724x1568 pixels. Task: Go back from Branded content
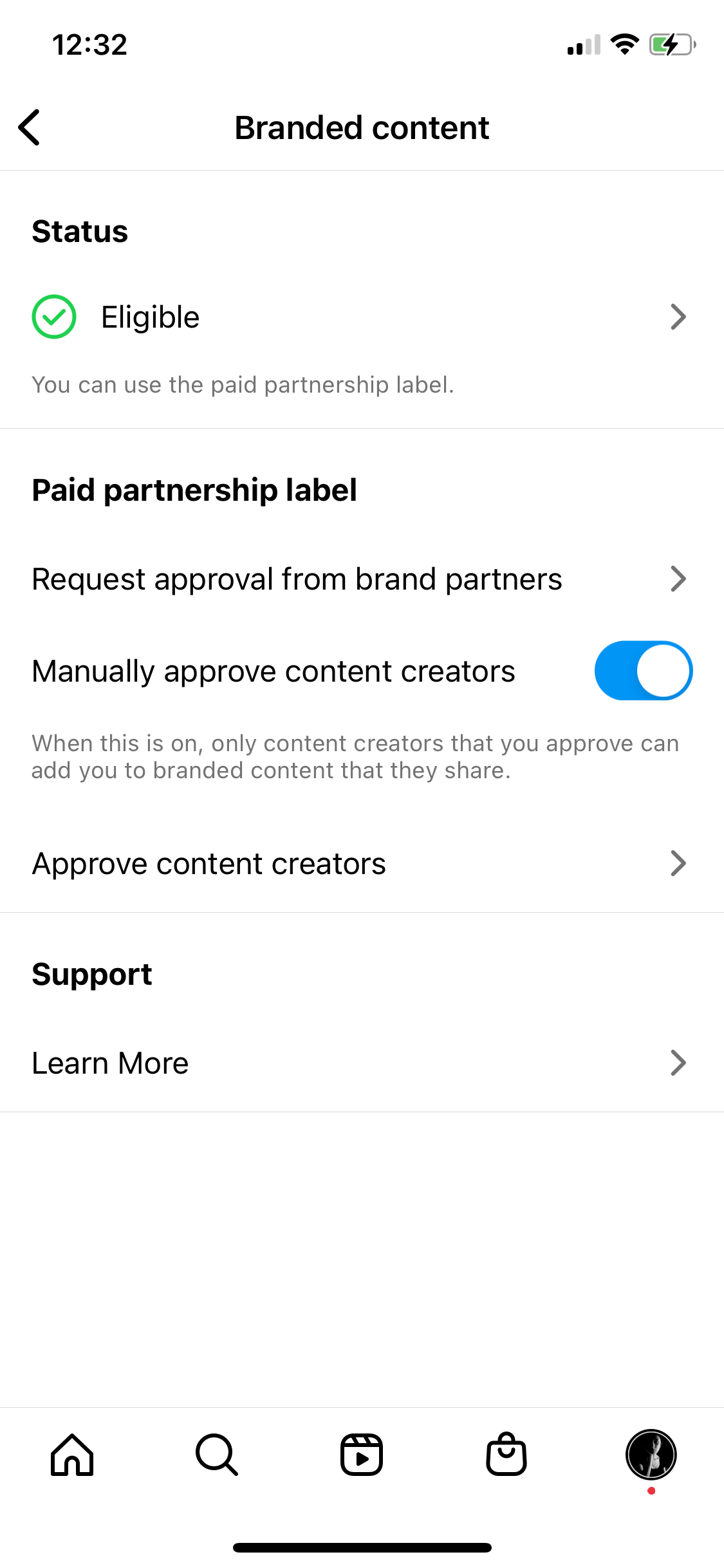click(30, 127)
